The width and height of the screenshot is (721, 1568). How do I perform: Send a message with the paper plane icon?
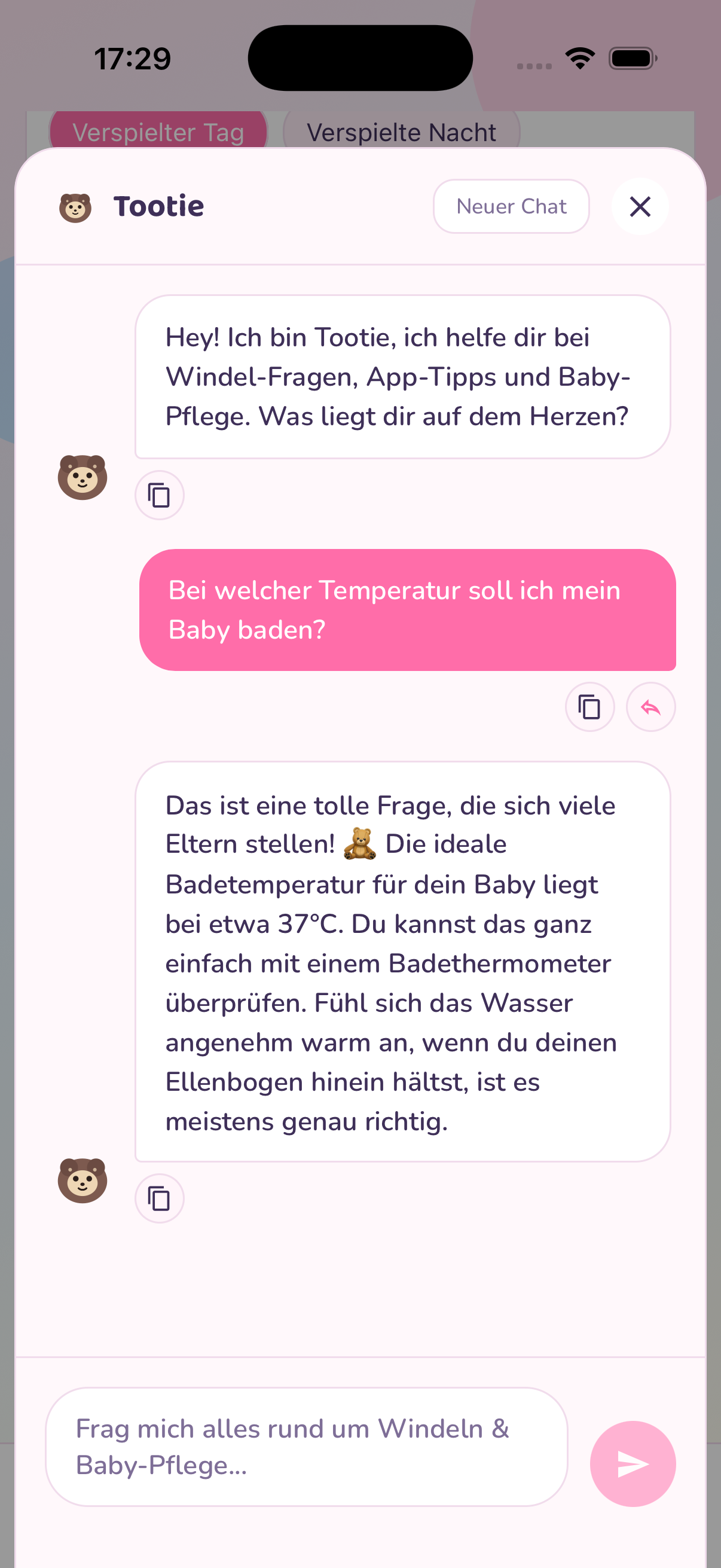click(632, 1465)
